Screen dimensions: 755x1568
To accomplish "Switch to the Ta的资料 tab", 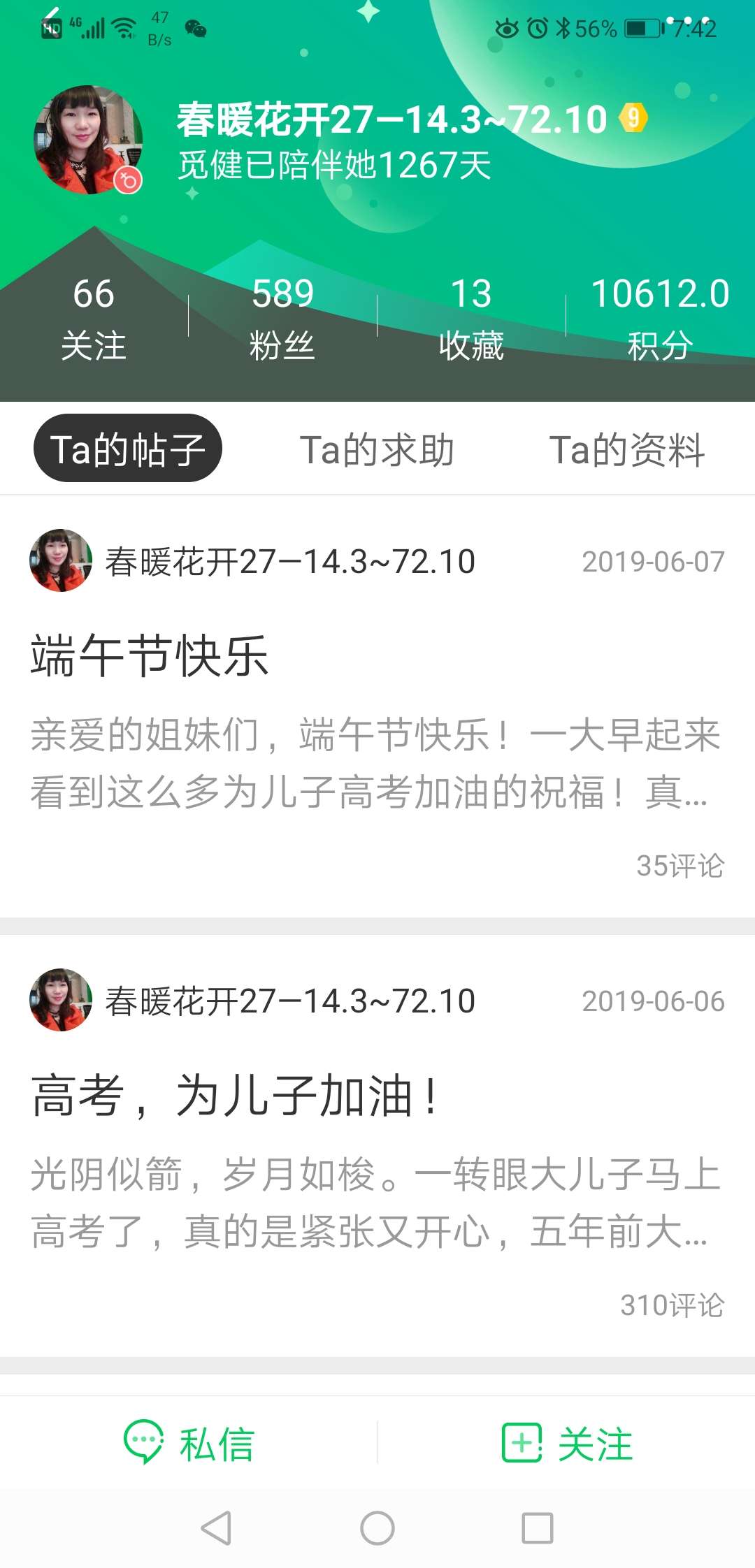I will [628, 450].
